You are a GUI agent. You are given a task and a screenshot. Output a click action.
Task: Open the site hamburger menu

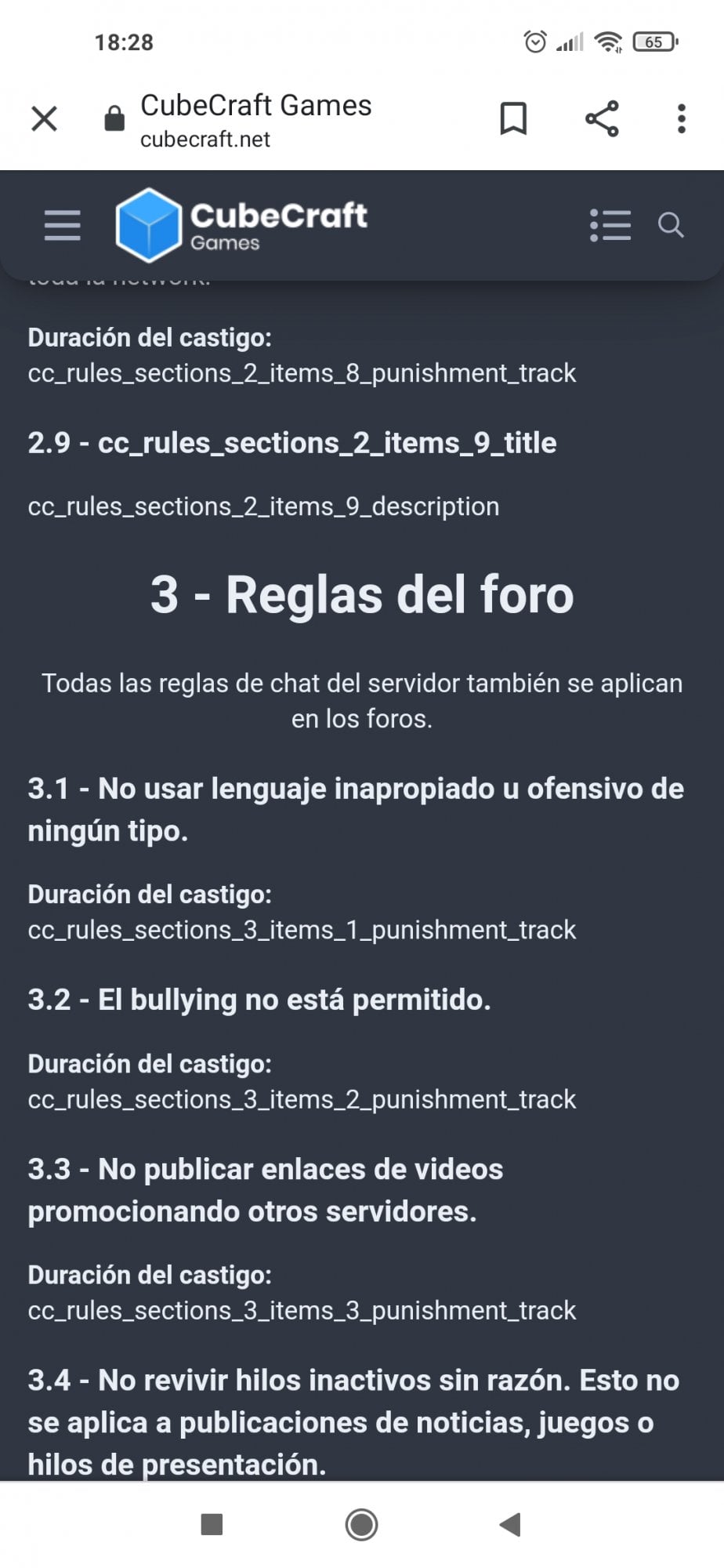[x=63, y=226]
